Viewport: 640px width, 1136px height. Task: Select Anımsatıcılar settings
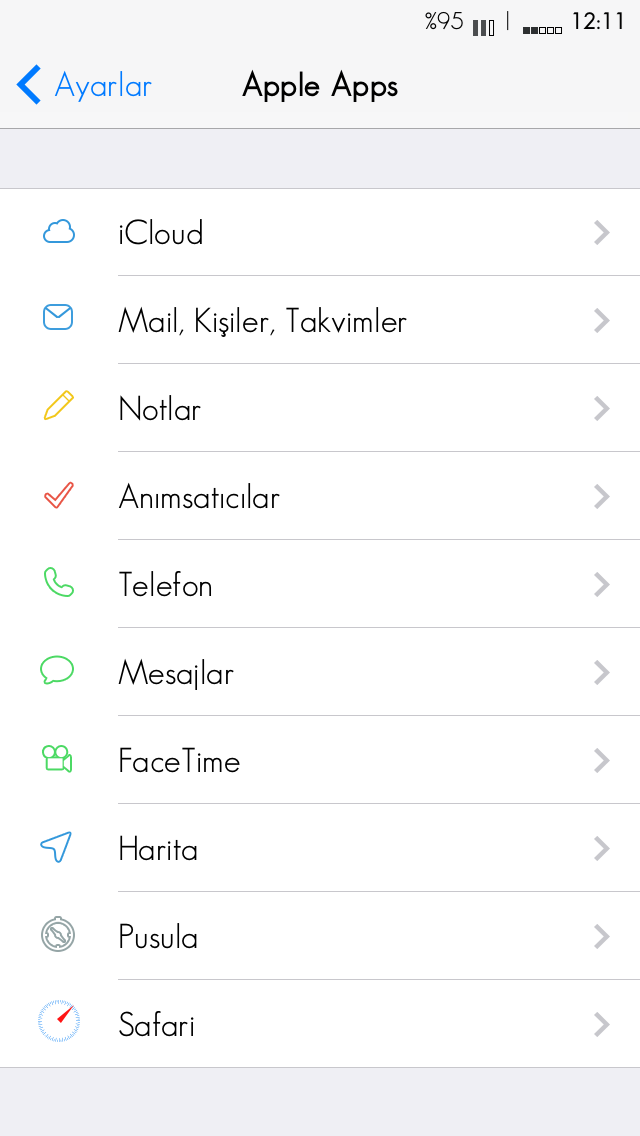[320, 496]
